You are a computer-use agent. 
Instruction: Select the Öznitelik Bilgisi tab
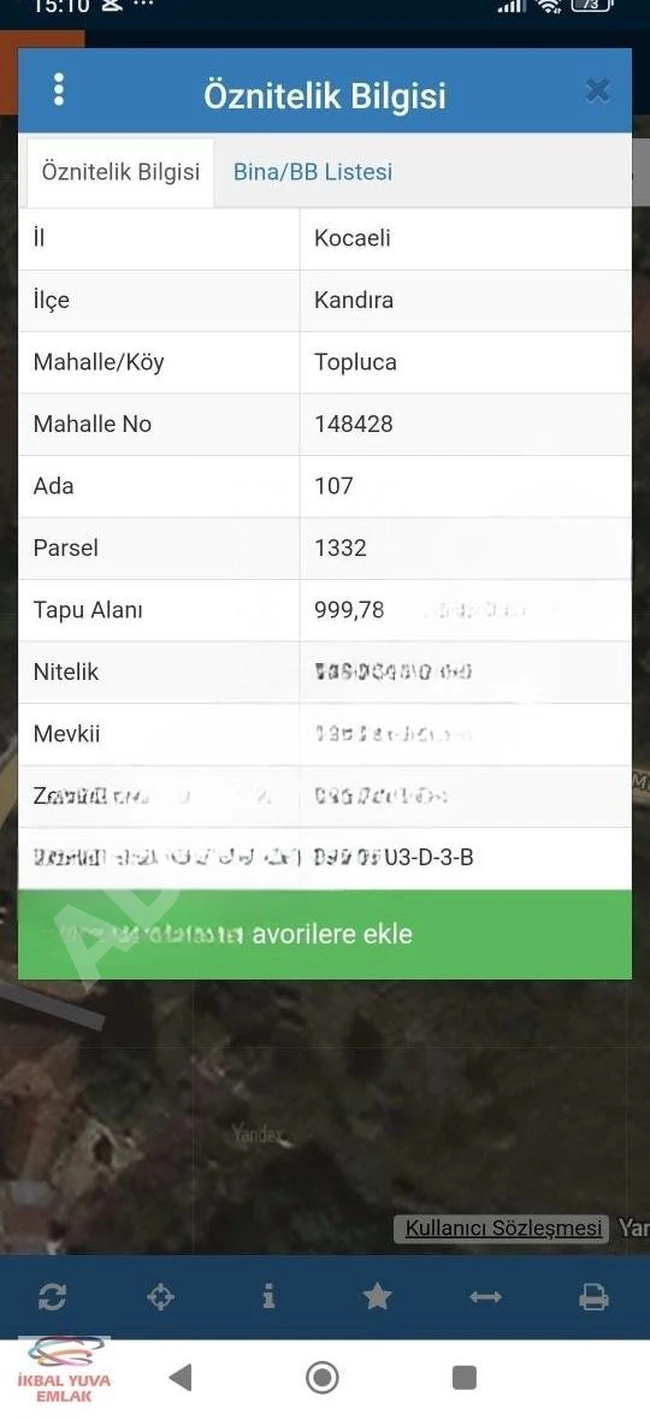click(x=120, y=172)
